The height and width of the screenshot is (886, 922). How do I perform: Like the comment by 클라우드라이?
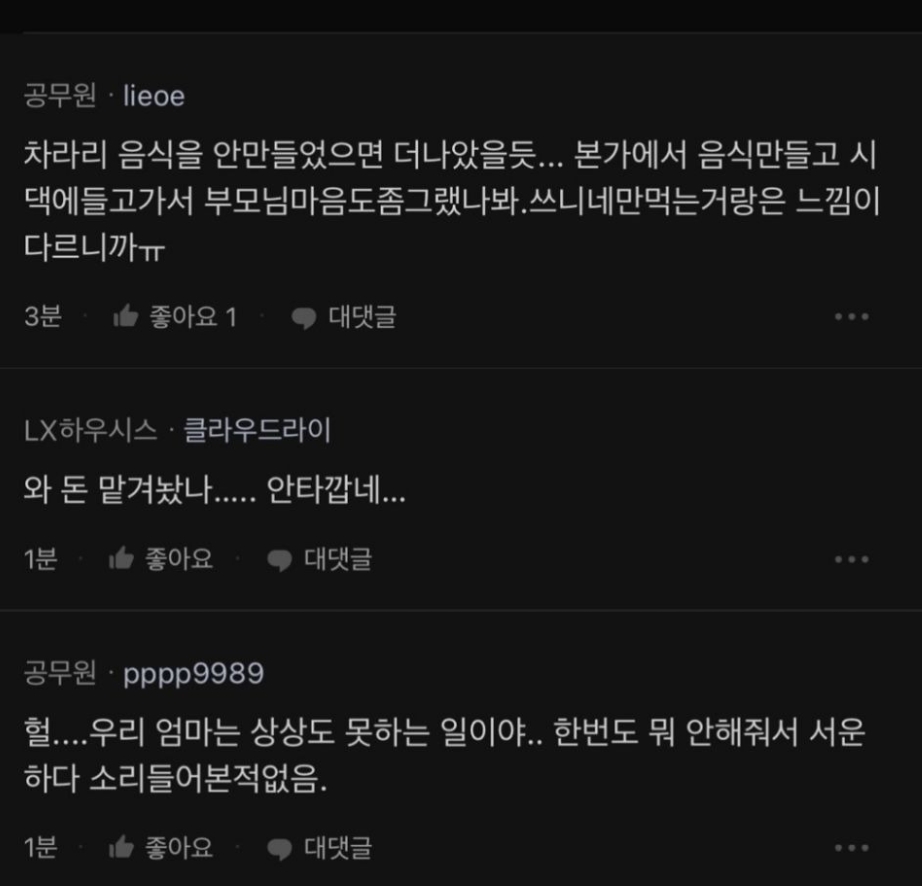click(161, 559)
